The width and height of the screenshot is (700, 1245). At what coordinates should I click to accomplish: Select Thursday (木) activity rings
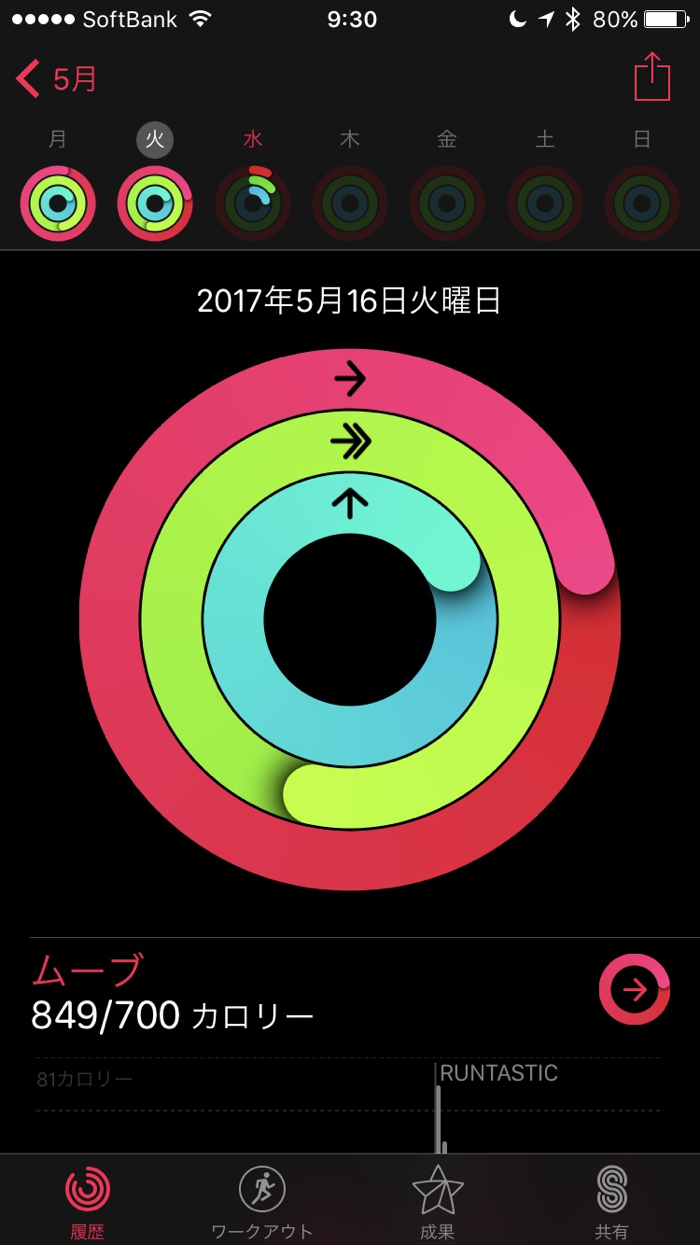pyautogui.click(x=350, y=203)
